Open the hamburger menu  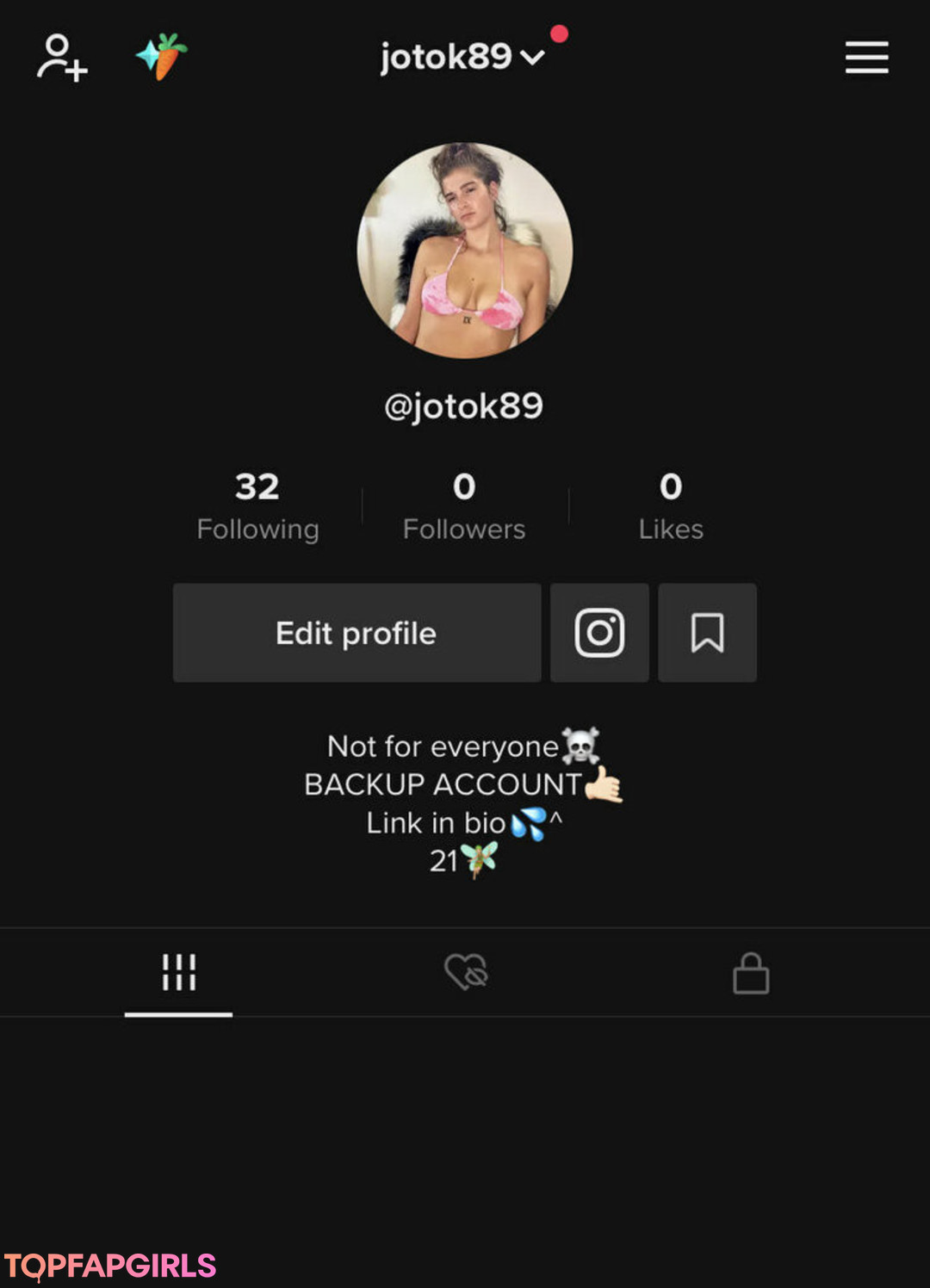pyautogui.click(x=866, y=58)
